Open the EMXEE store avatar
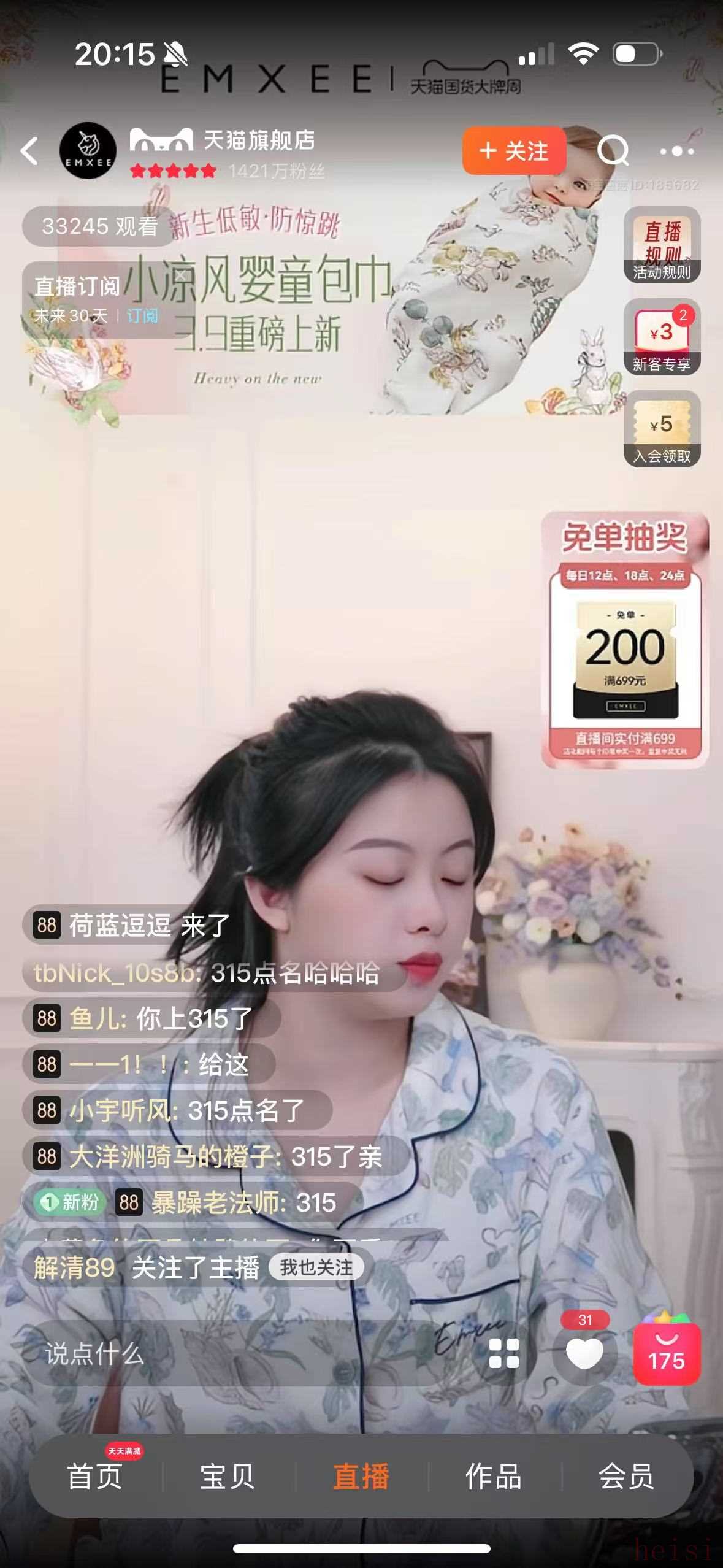 [x=88, y=151]
